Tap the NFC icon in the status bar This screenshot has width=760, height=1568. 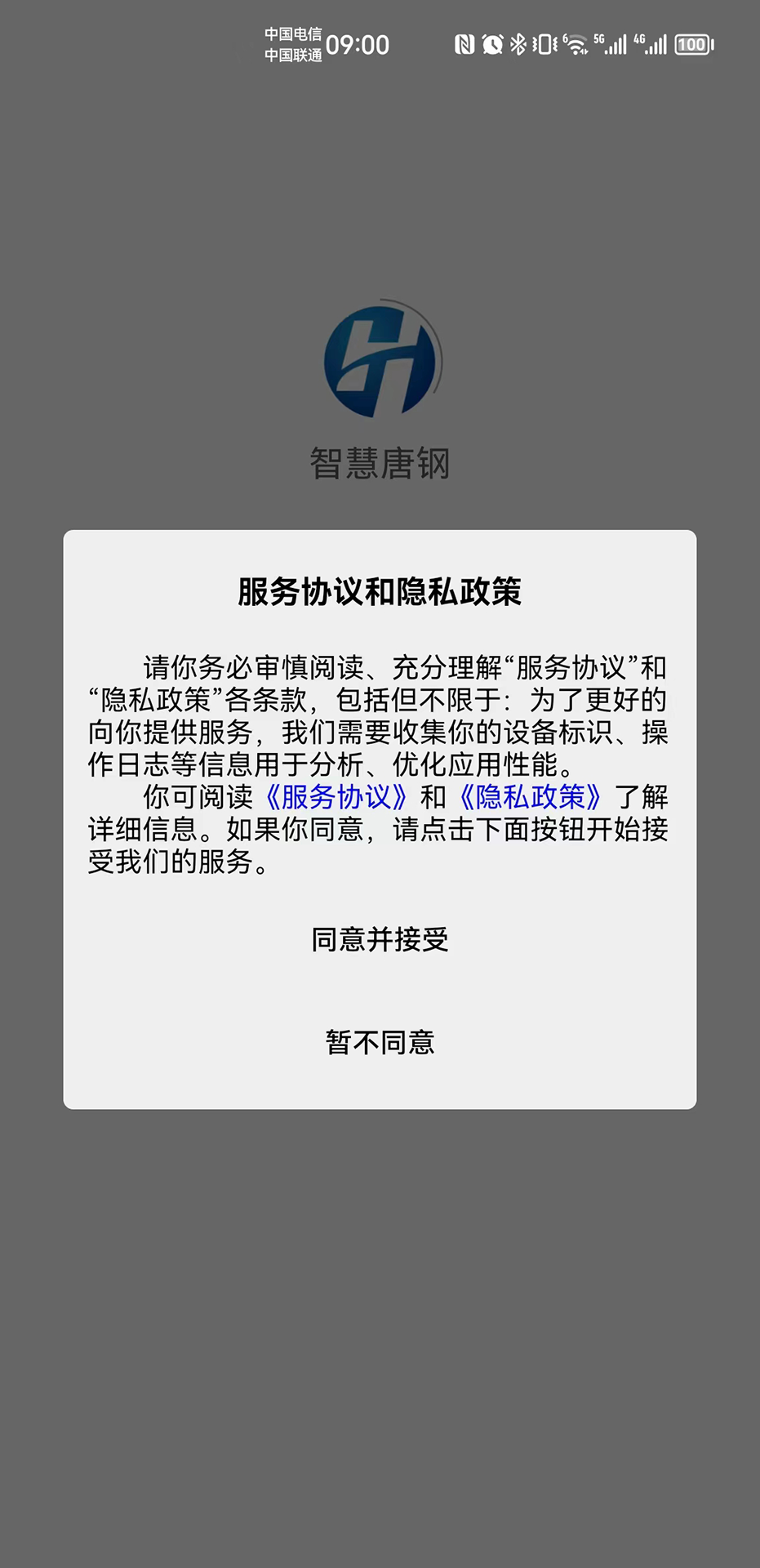(x=462, y=42)
